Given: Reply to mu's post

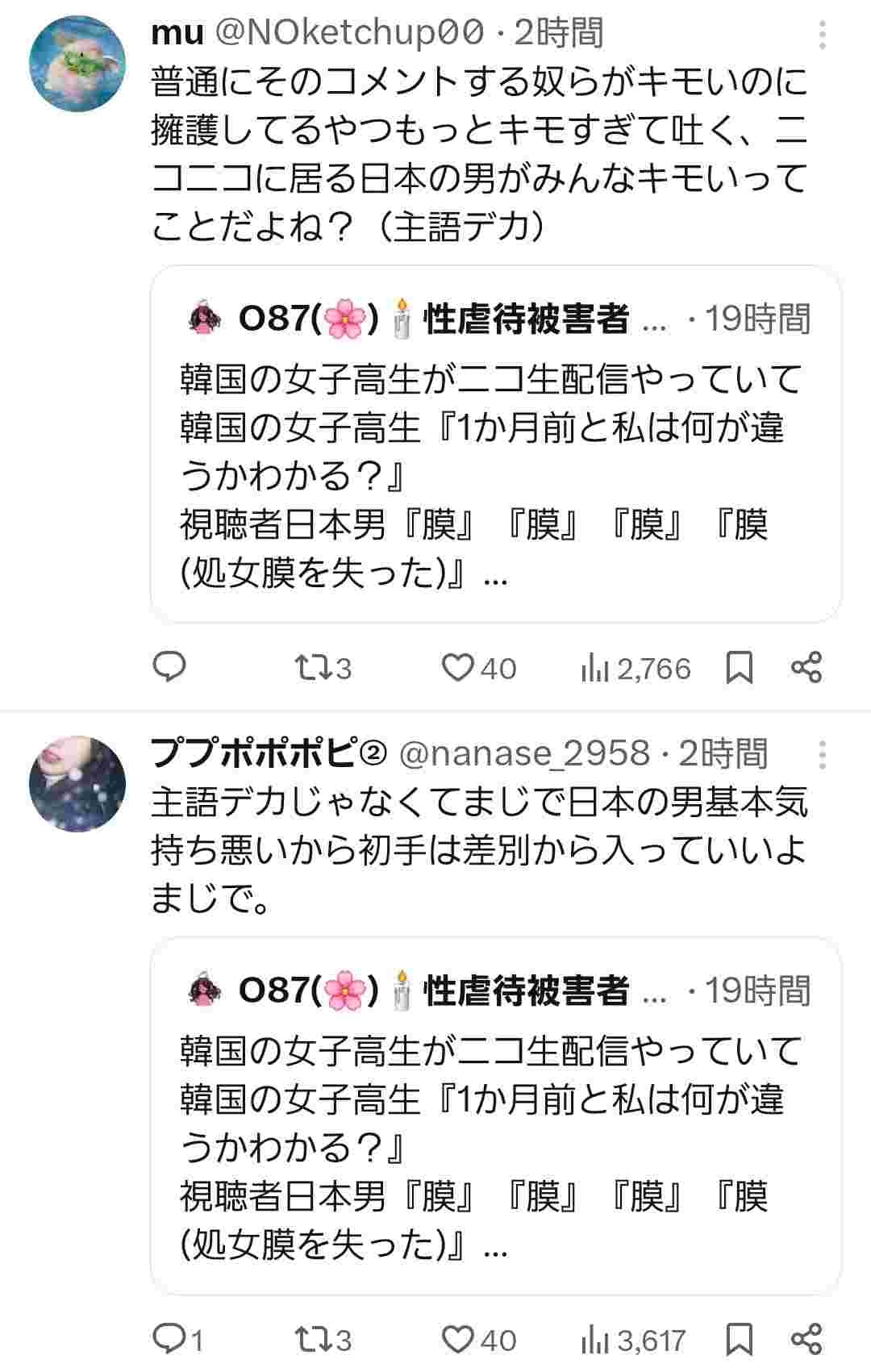Looking at the screenshot, I should [x=169, y=668].
